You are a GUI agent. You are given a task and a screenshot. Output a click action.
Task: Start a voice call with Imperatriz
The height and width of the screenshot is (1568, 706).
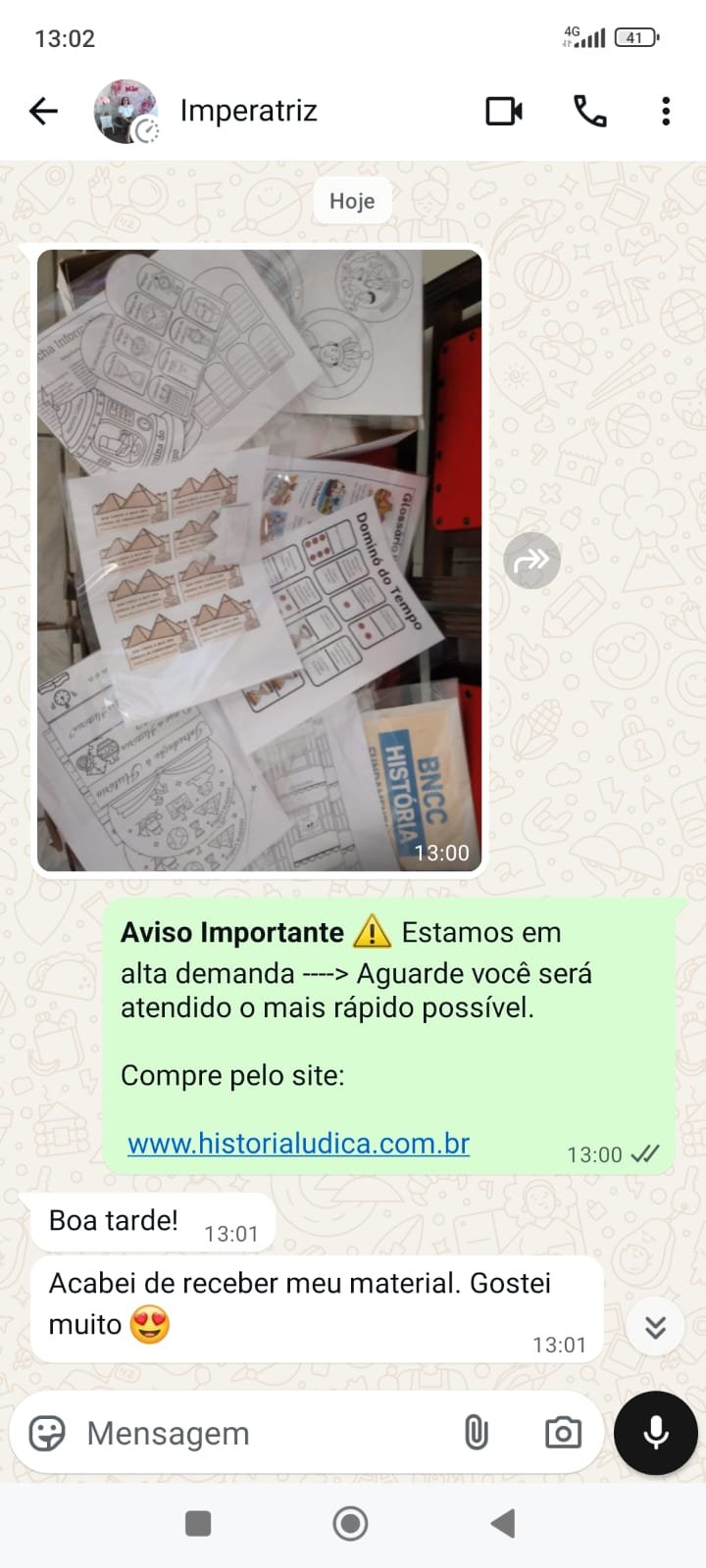[589, 111]
